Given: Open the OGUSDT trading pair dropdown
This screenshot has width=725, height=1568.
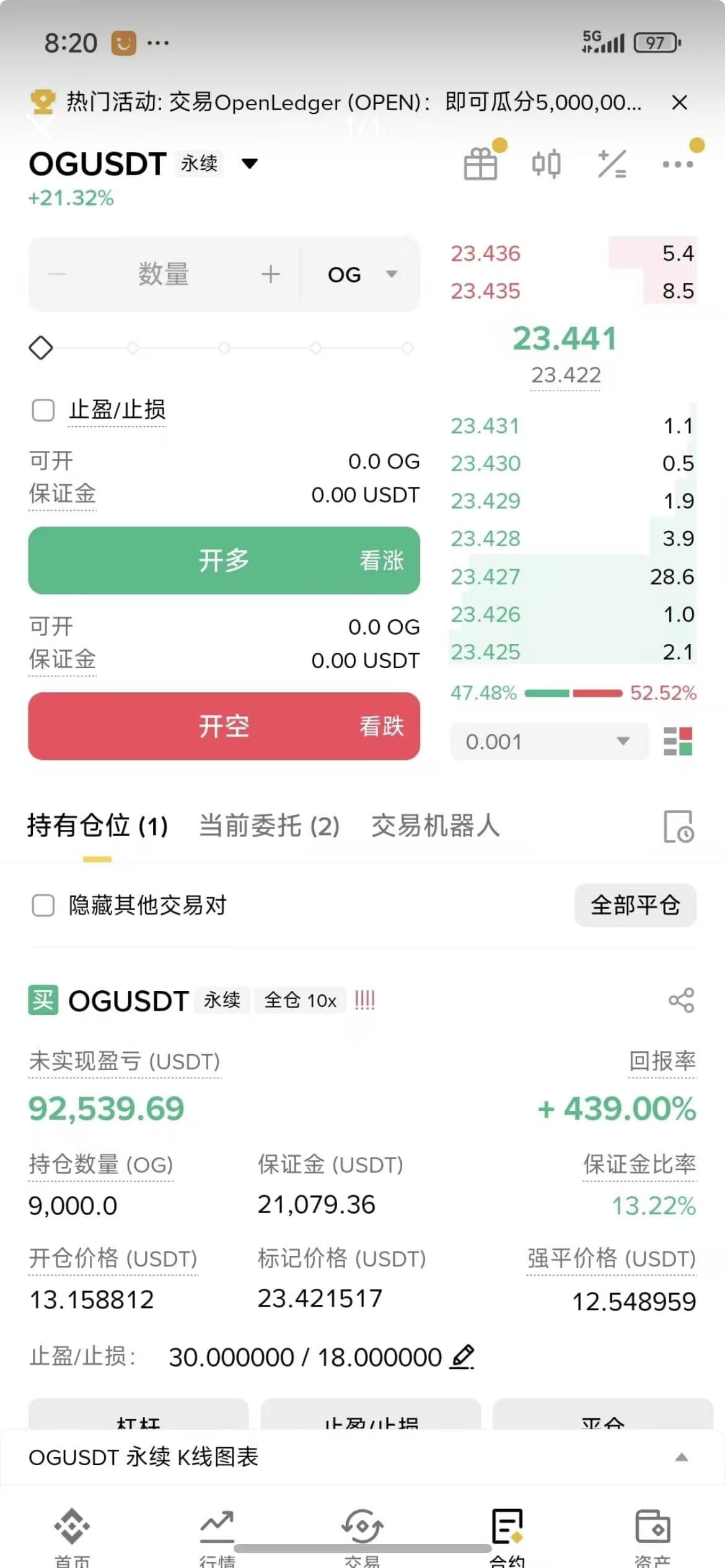Looking at the screenshot, I should pos(249,164).
